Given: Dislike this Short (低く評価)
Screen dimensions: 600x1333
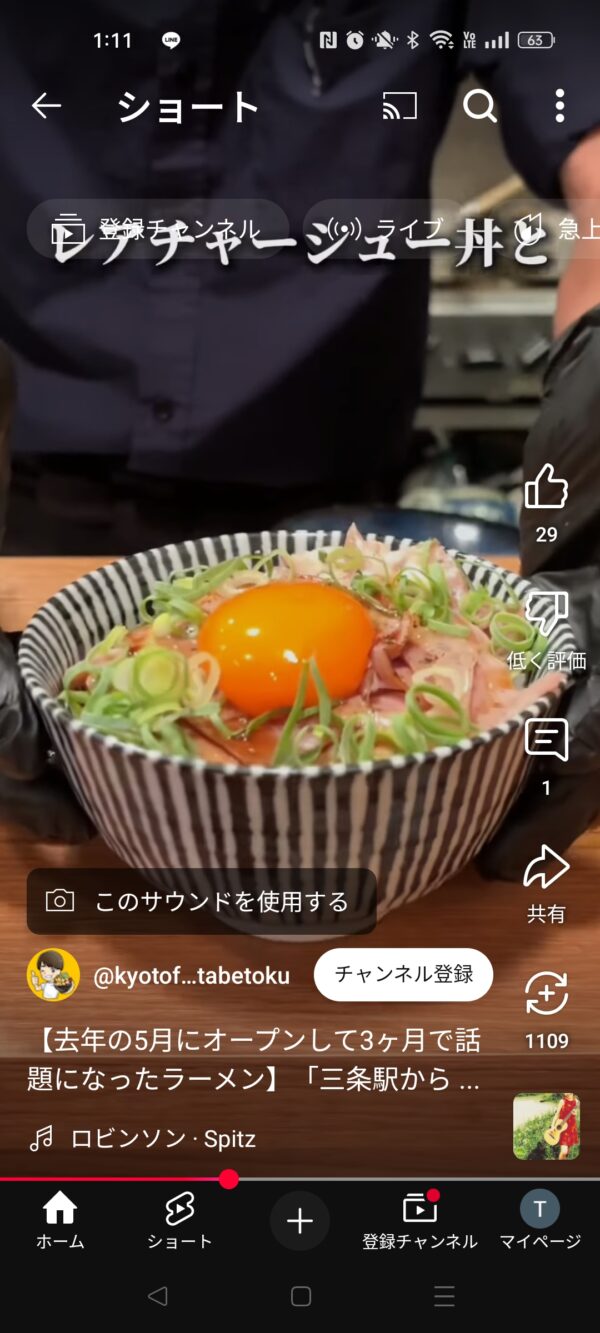Looking at the screenshot, I should tap(546, 613).
